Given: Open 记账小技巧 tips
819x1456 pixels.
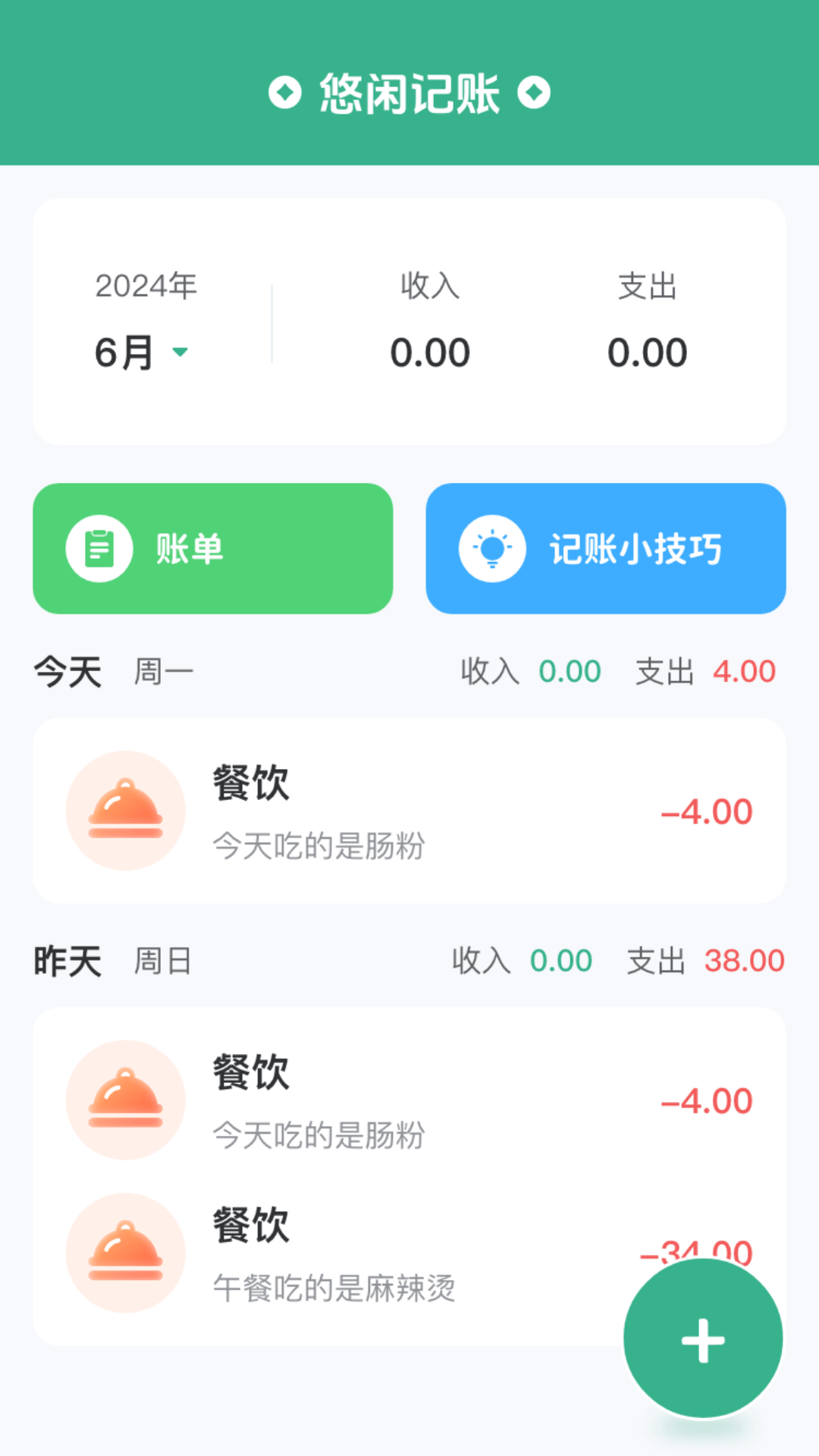Looking at the screenshot, I should [606, 548].
